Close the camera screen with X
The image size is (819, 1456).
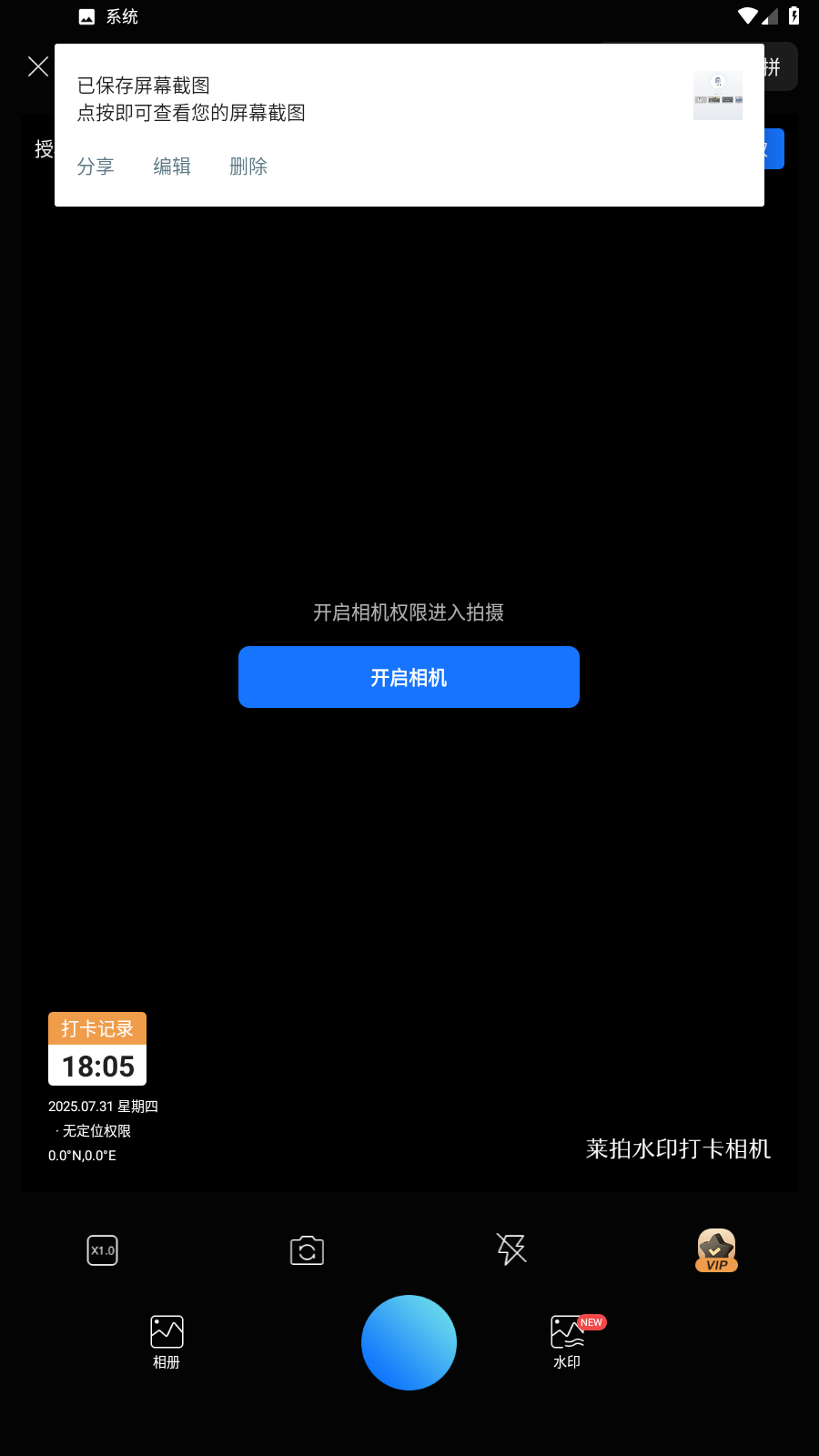click(x=38, y=66)
